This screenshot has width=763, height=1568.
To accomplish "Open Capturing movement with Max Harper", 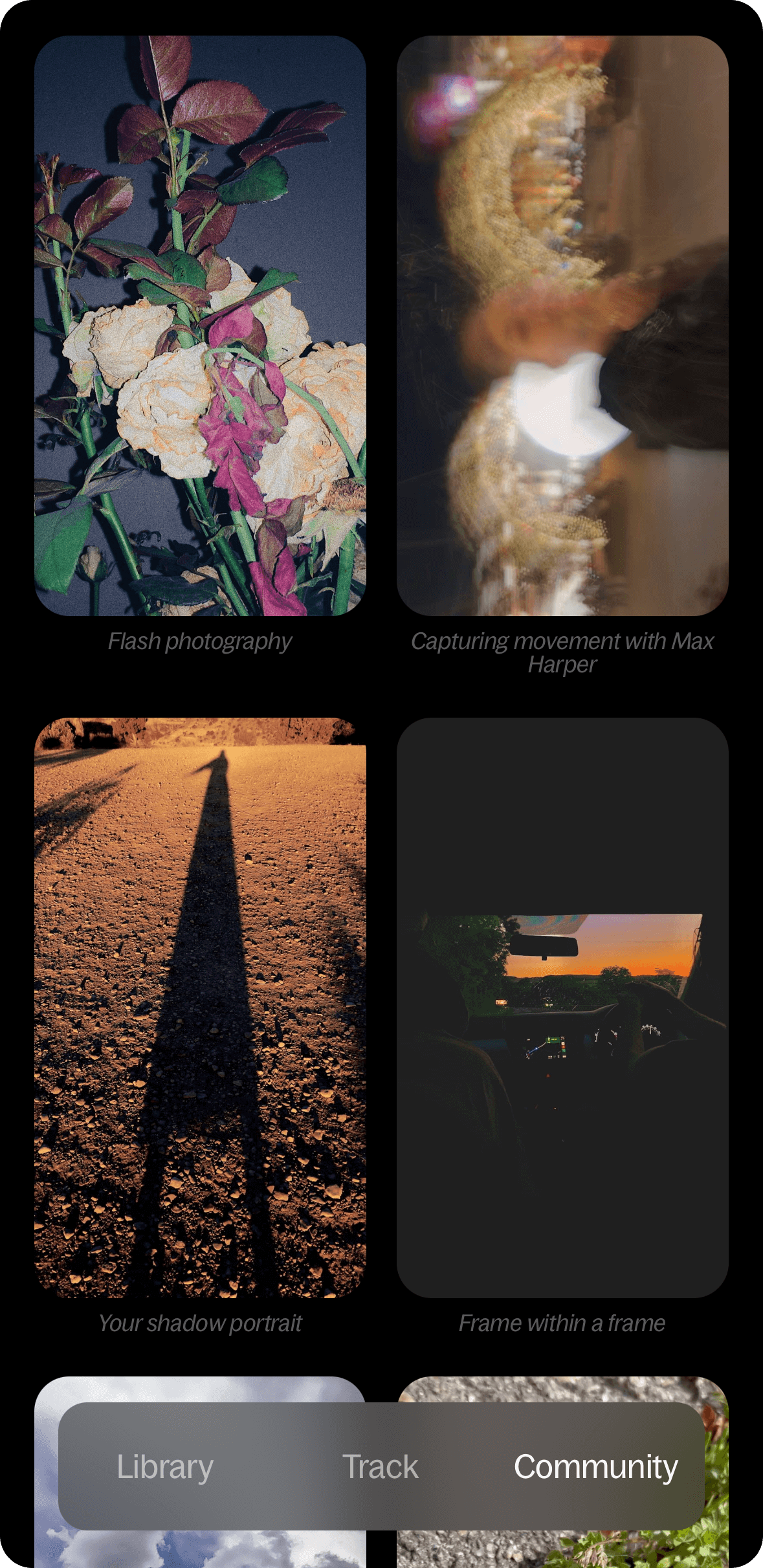I will pos(562,326).
